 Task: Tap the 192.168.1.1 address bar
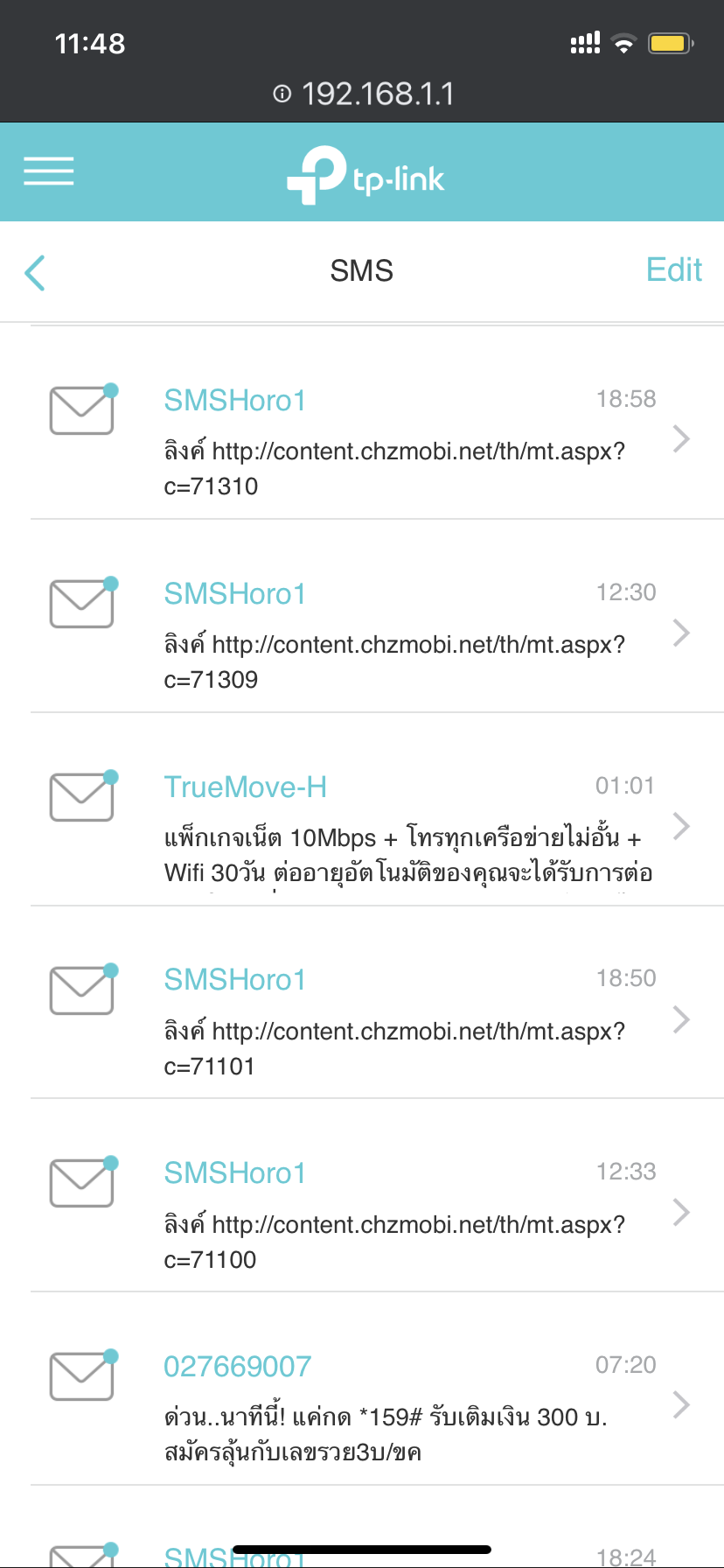point(364,94)
